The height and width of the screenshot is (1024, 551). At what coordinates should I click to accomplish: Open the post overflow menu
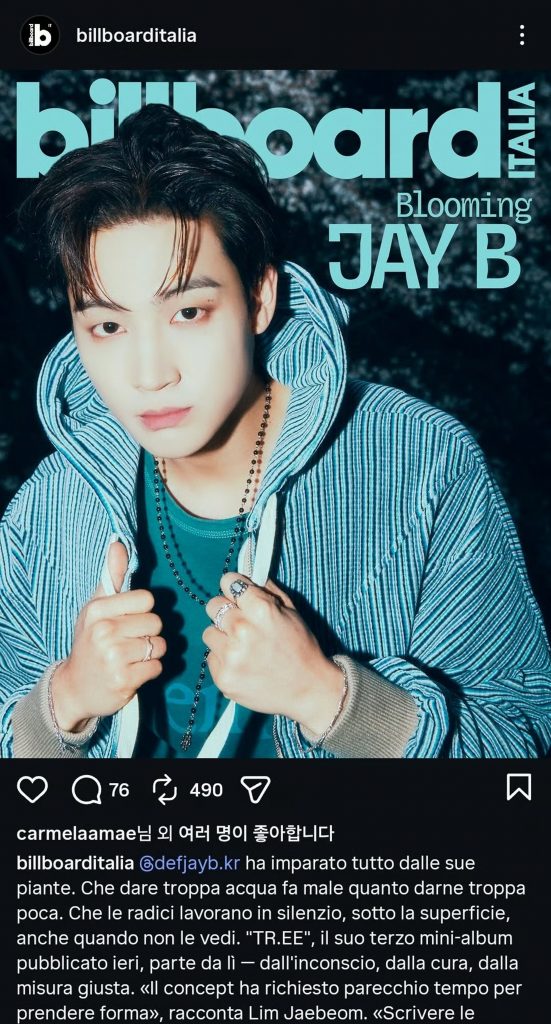[522, 35]
